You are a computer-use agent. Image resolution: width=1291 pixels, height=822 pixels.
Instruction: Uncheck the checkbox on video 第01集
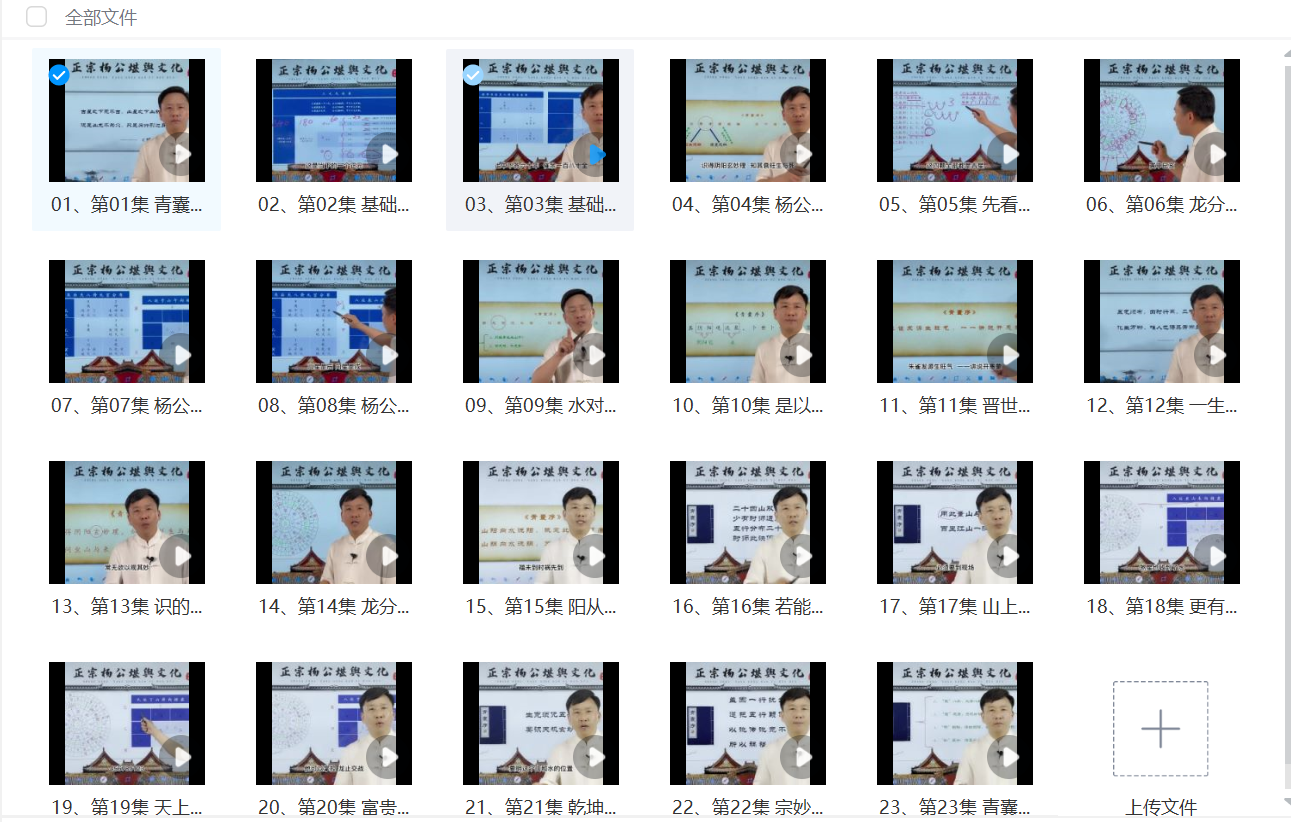click(x=59, y=75)
